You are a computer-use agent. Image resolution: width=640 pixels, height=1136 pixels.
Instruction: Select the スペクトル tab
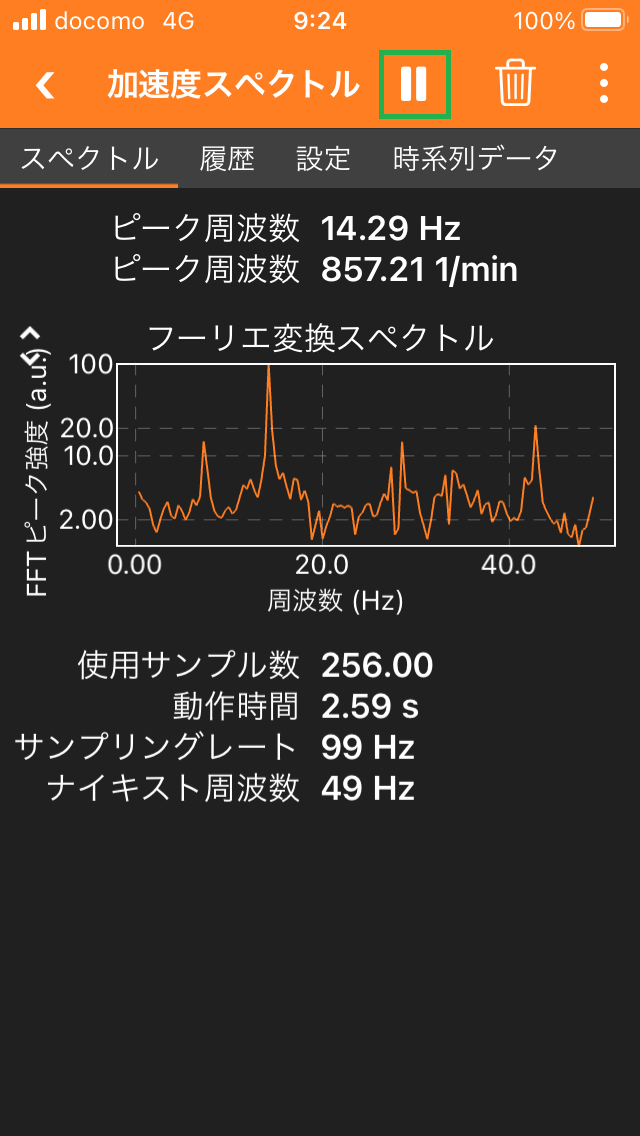[89, 158]
